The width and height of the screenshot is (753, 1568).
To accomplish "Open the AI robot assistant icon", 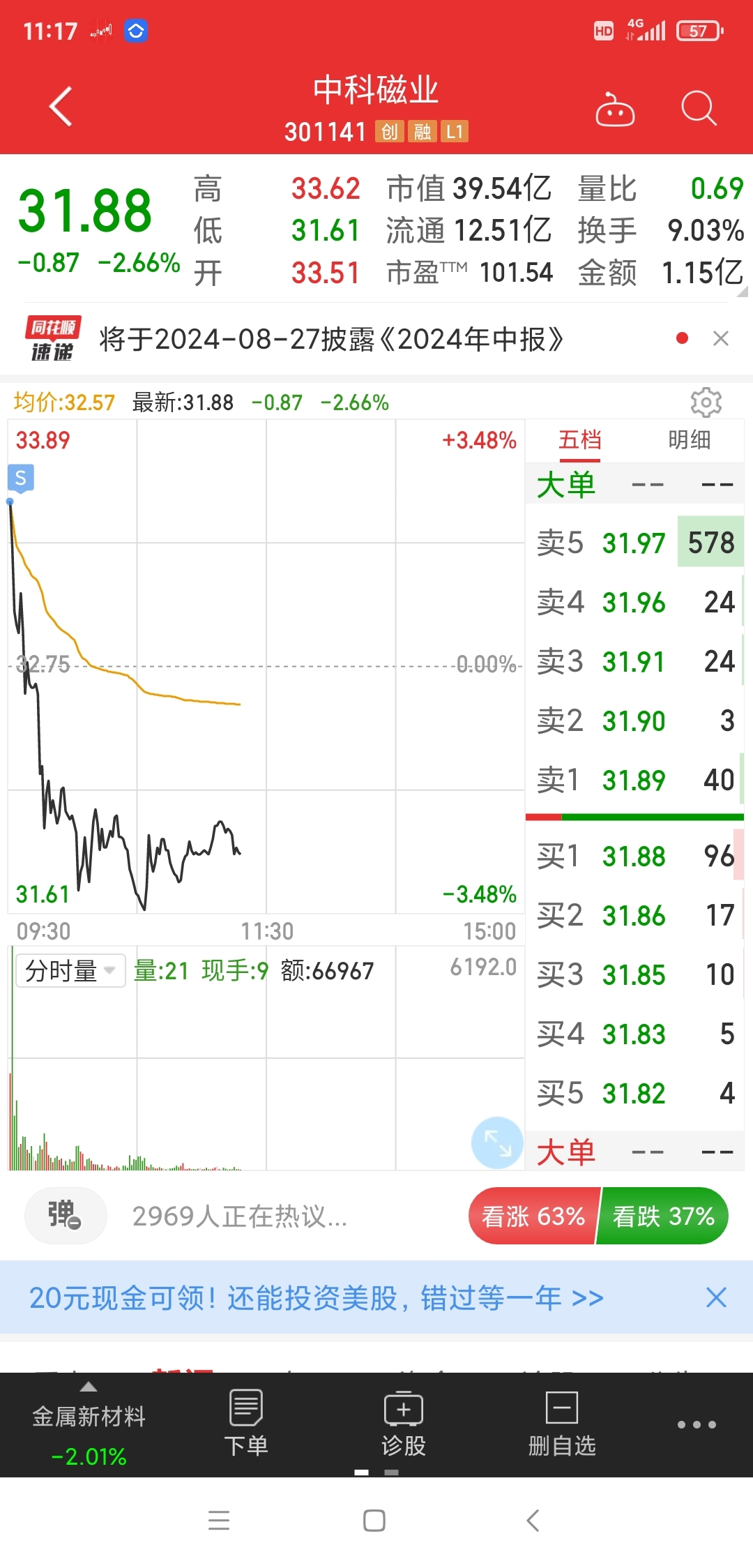I will pos(615,110).
